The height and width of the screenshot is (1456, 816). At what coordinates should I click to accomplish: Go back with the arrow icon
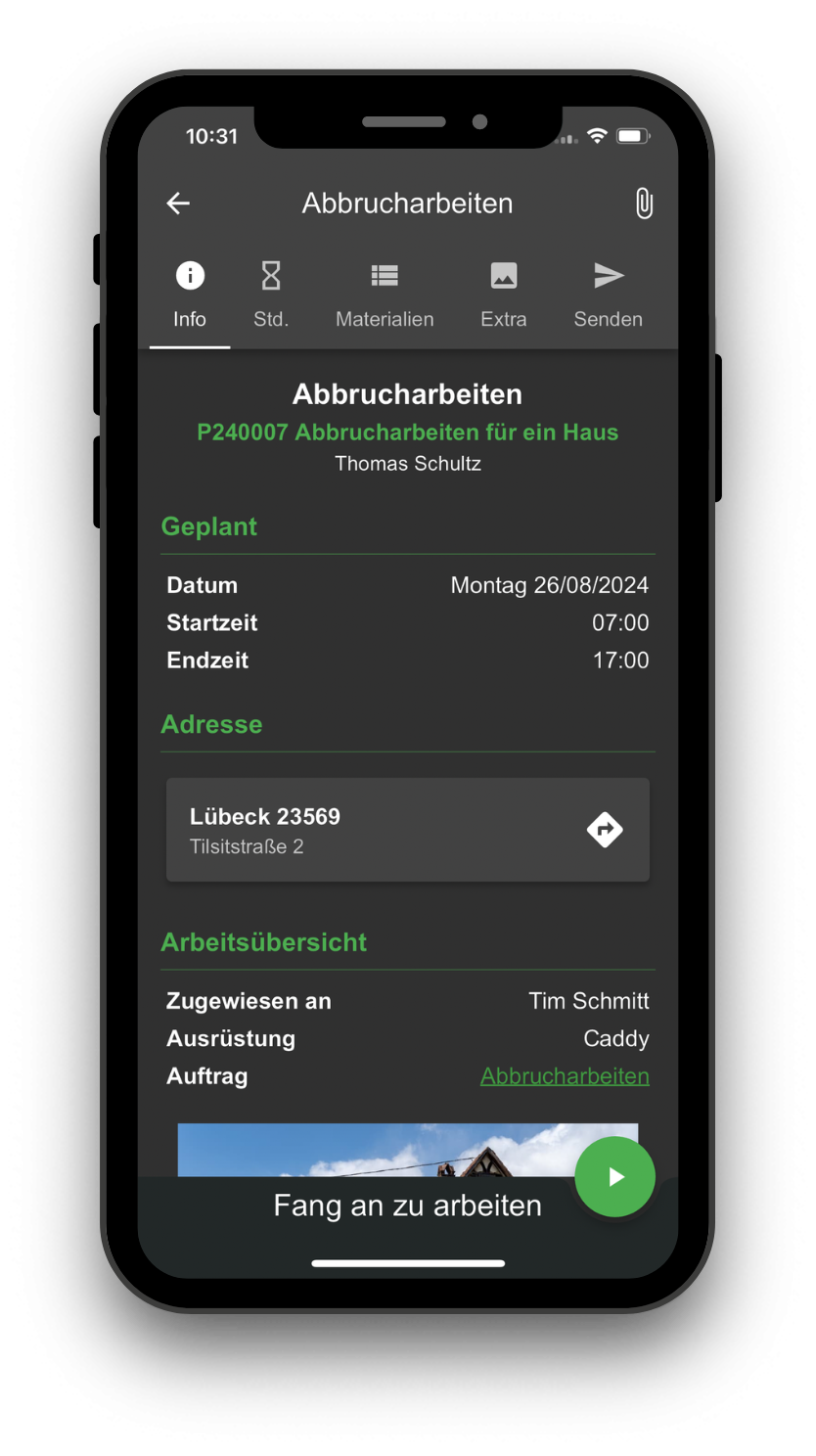pyautogui.click(x=178, y=204)
